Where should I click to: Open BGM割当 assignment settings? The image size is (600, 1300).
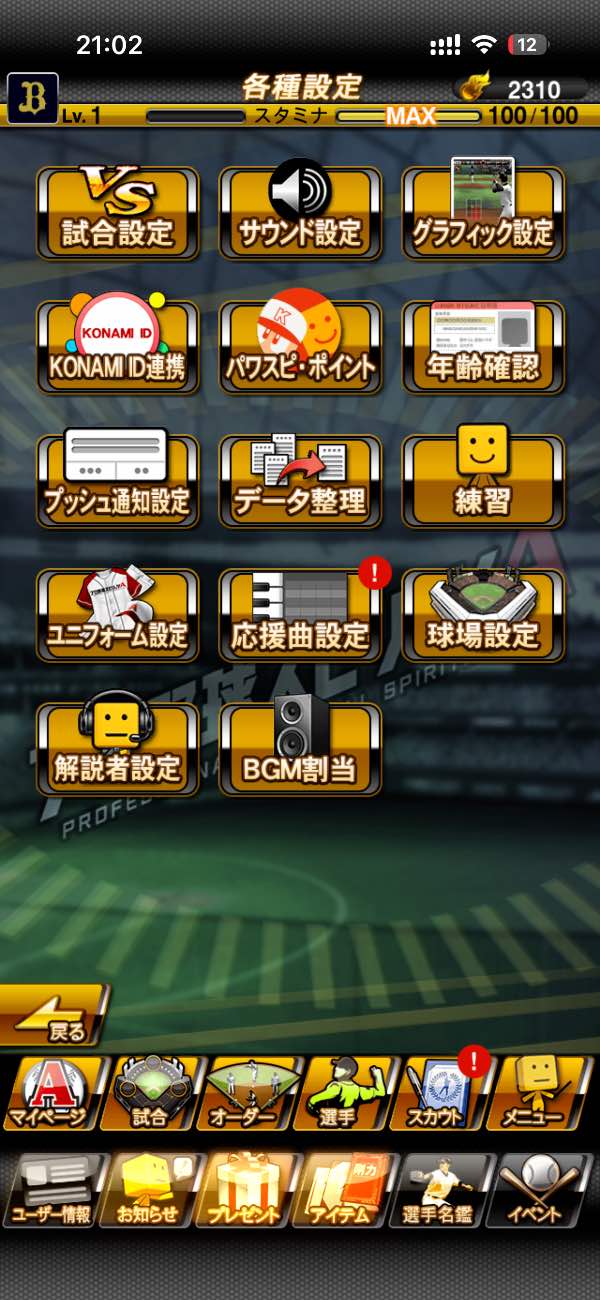300,749
